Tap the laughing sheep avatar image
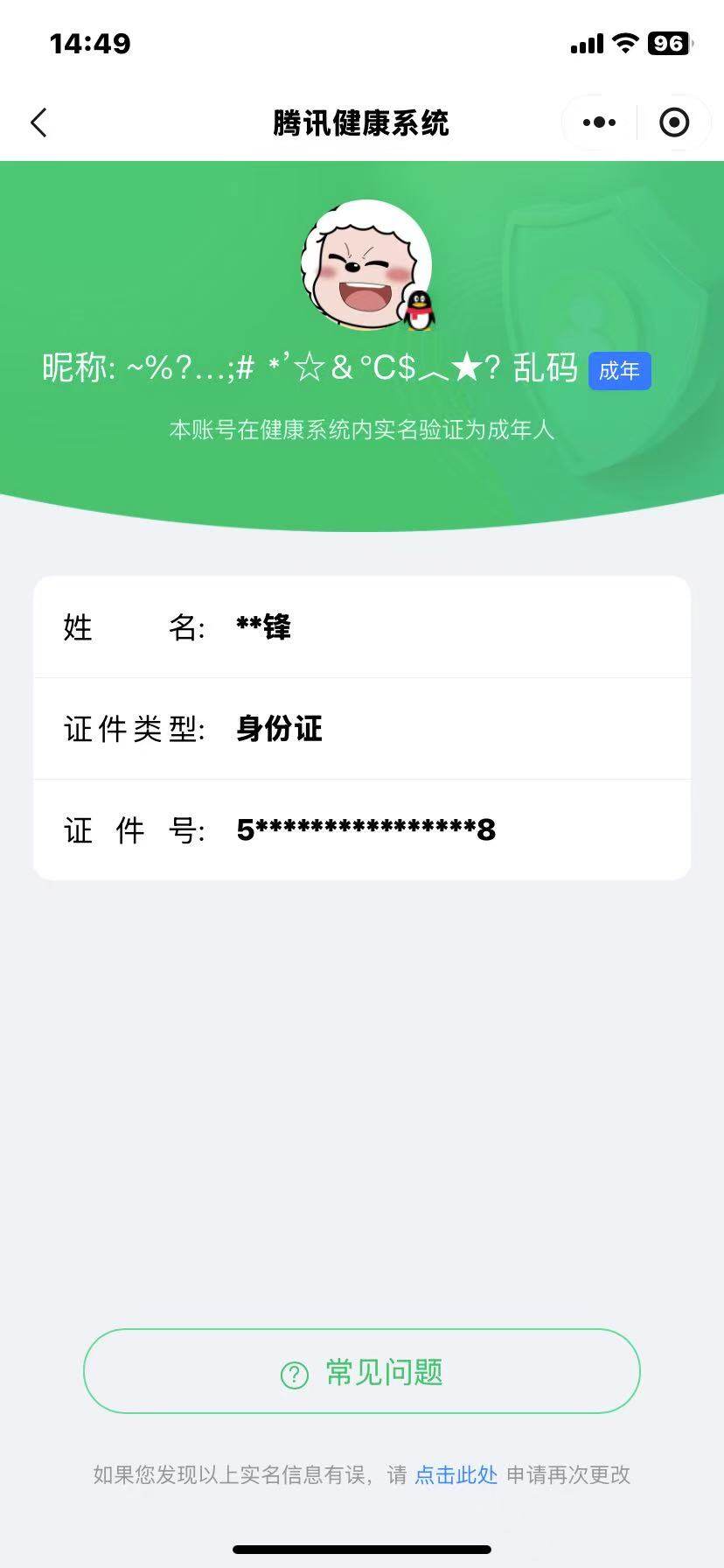Screen dimensions: 724x1568 pyautogui.click(x=359, y=261)
